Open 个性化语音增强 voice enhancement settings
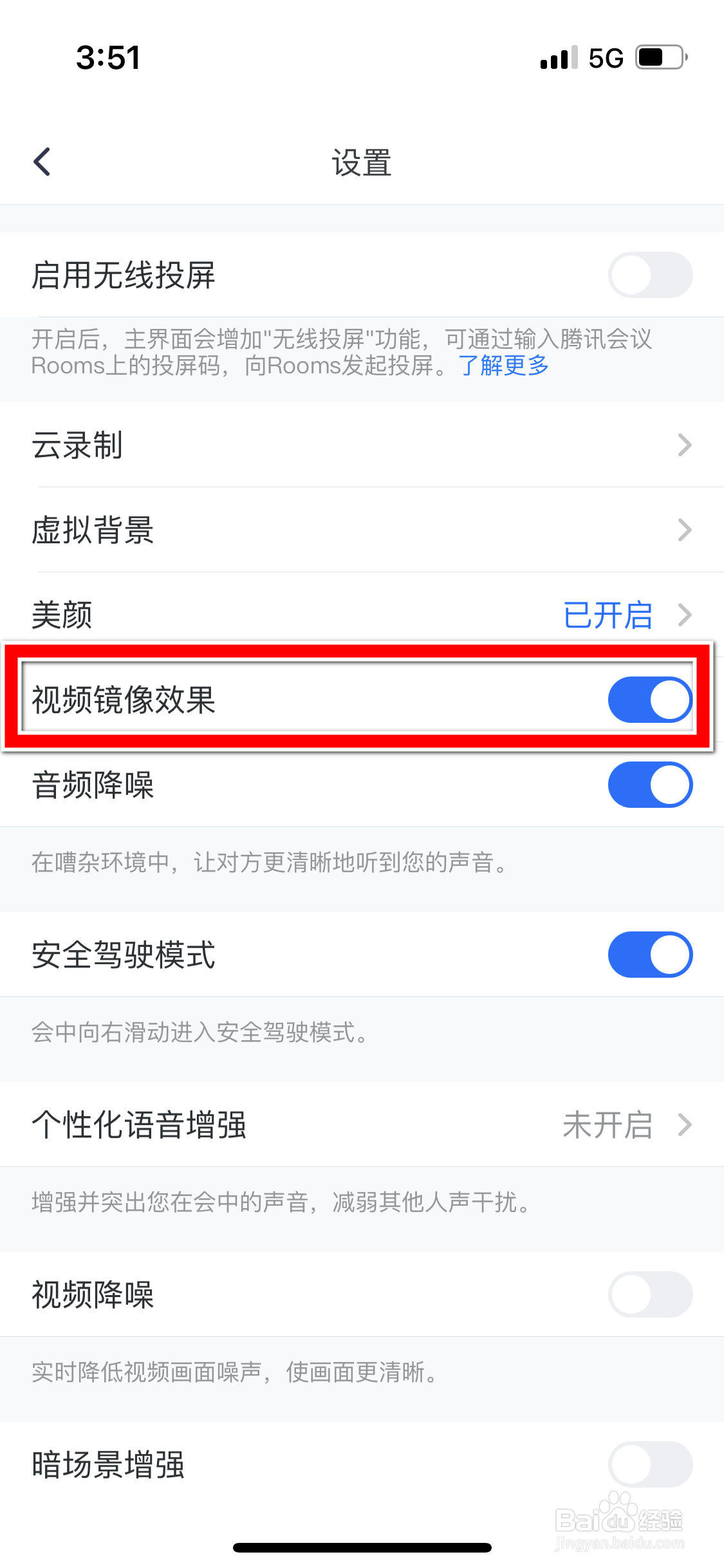724x1568 pixels. click(x=362, y=1125)
